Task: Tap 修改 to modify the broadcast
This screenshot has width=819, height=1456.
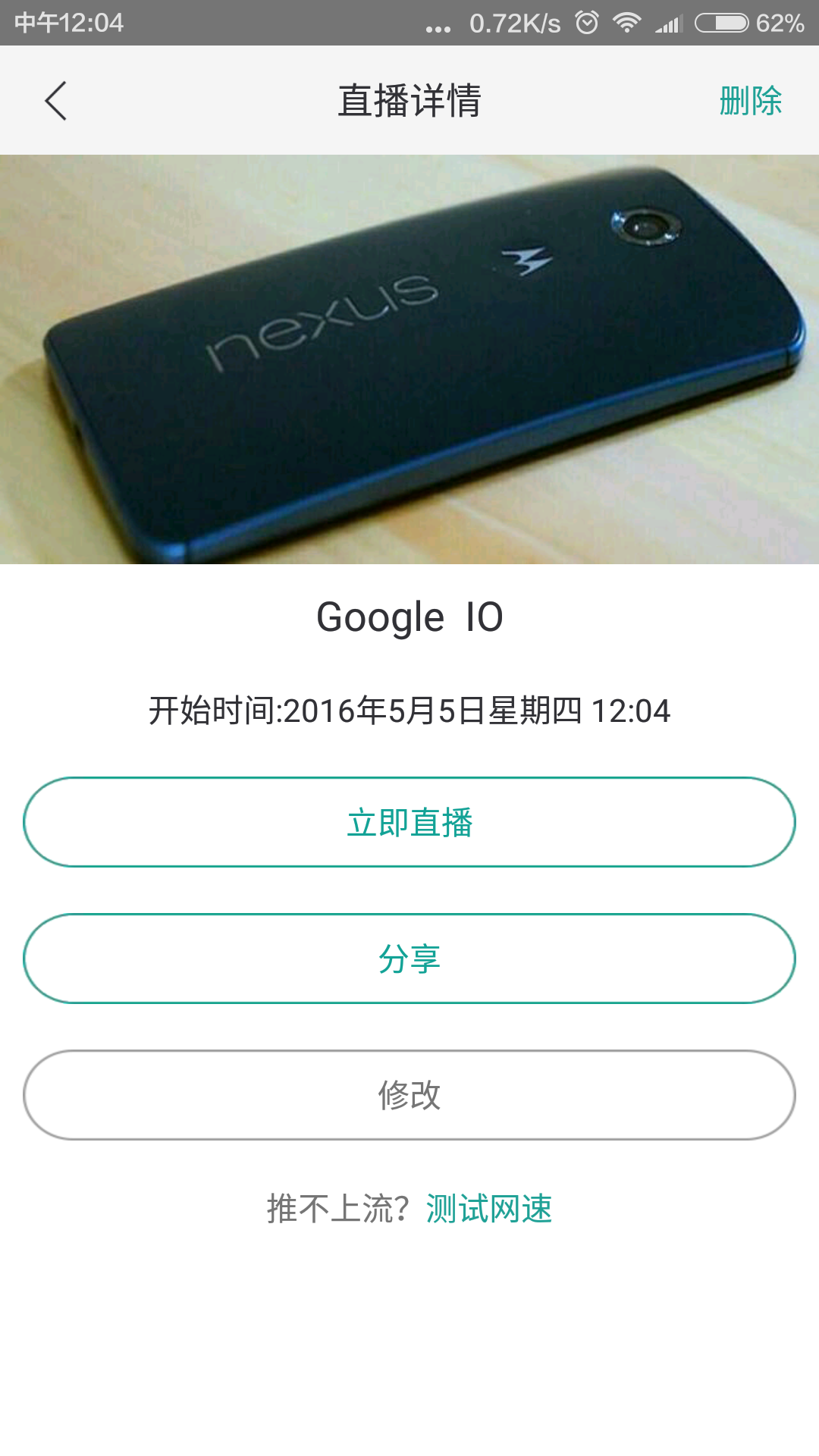Action: (409, 1094)
